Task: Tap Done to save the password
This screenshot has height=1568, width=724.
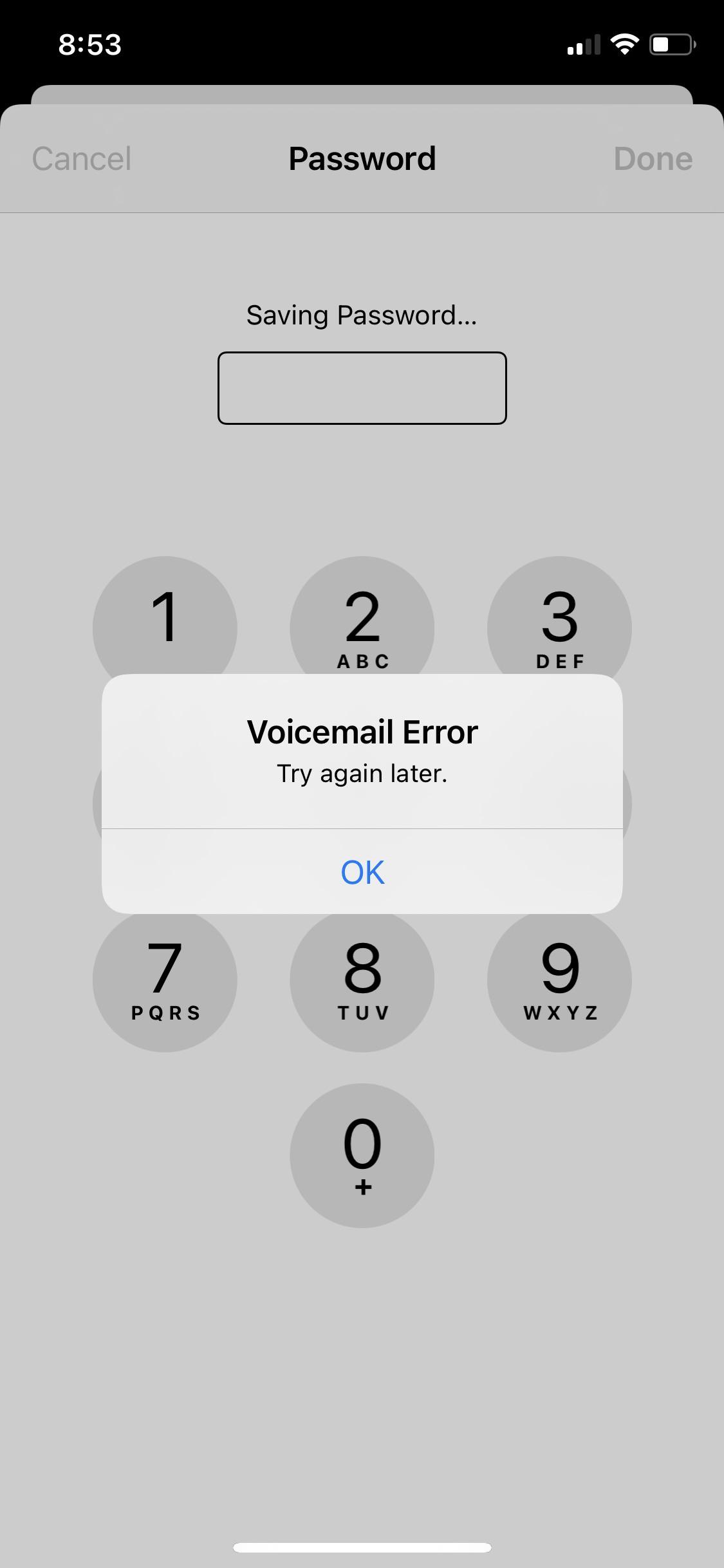Action: tap(653, 158)
